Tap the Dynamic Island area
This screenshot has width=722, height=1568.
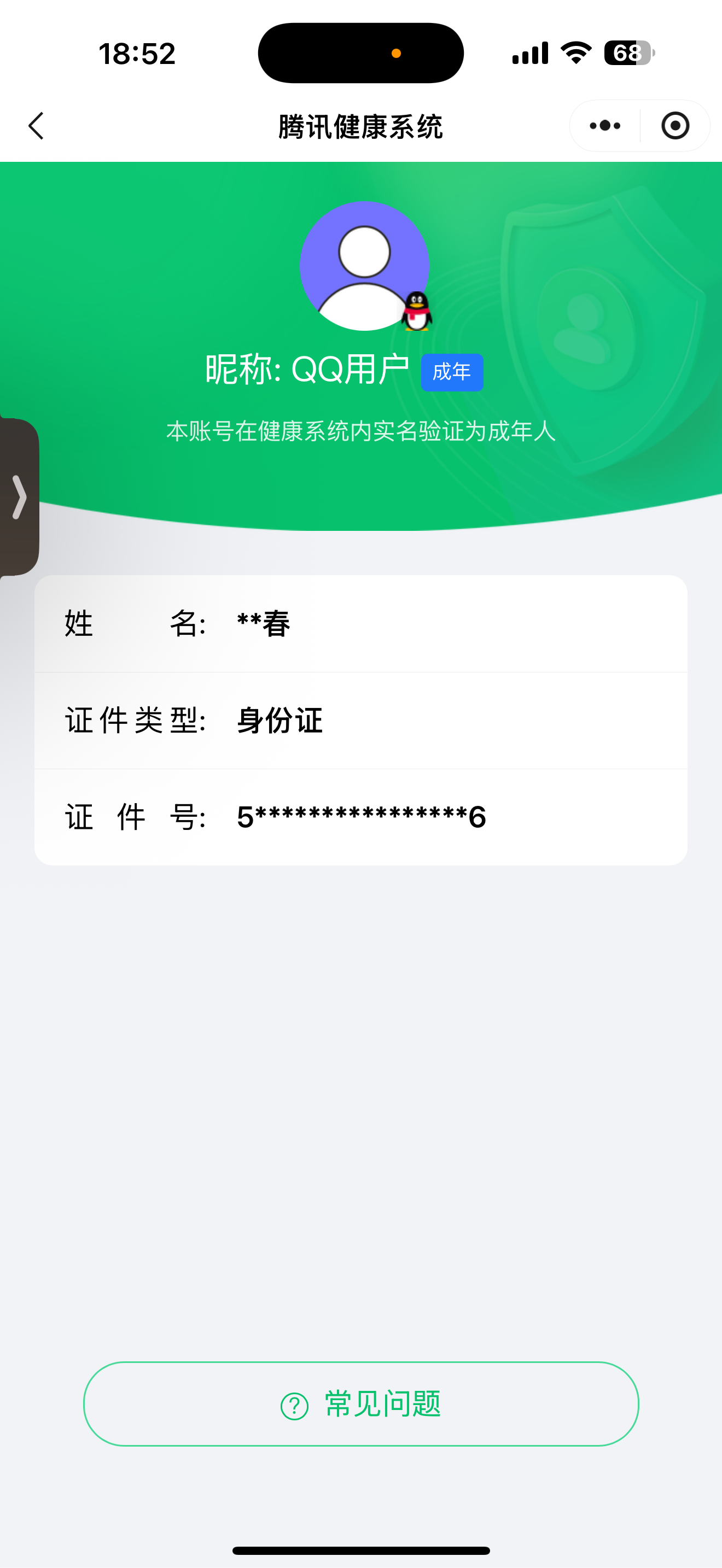(360, 53)
